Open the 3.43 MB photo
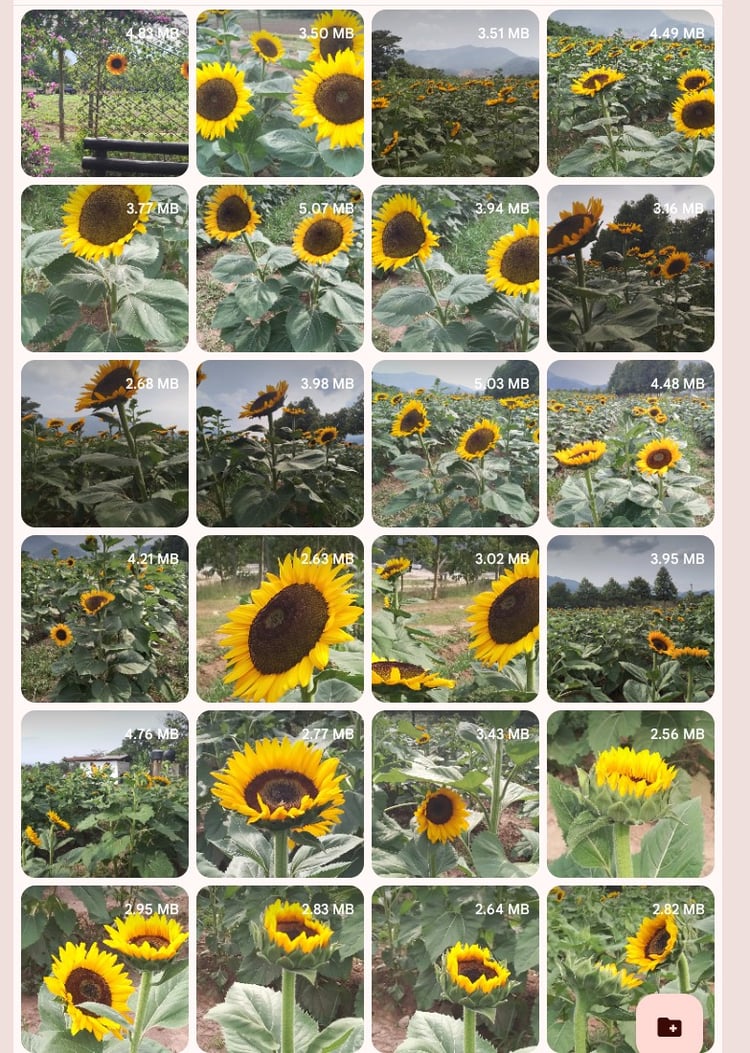Screen dimensions: 750x1053 (455, 793)
